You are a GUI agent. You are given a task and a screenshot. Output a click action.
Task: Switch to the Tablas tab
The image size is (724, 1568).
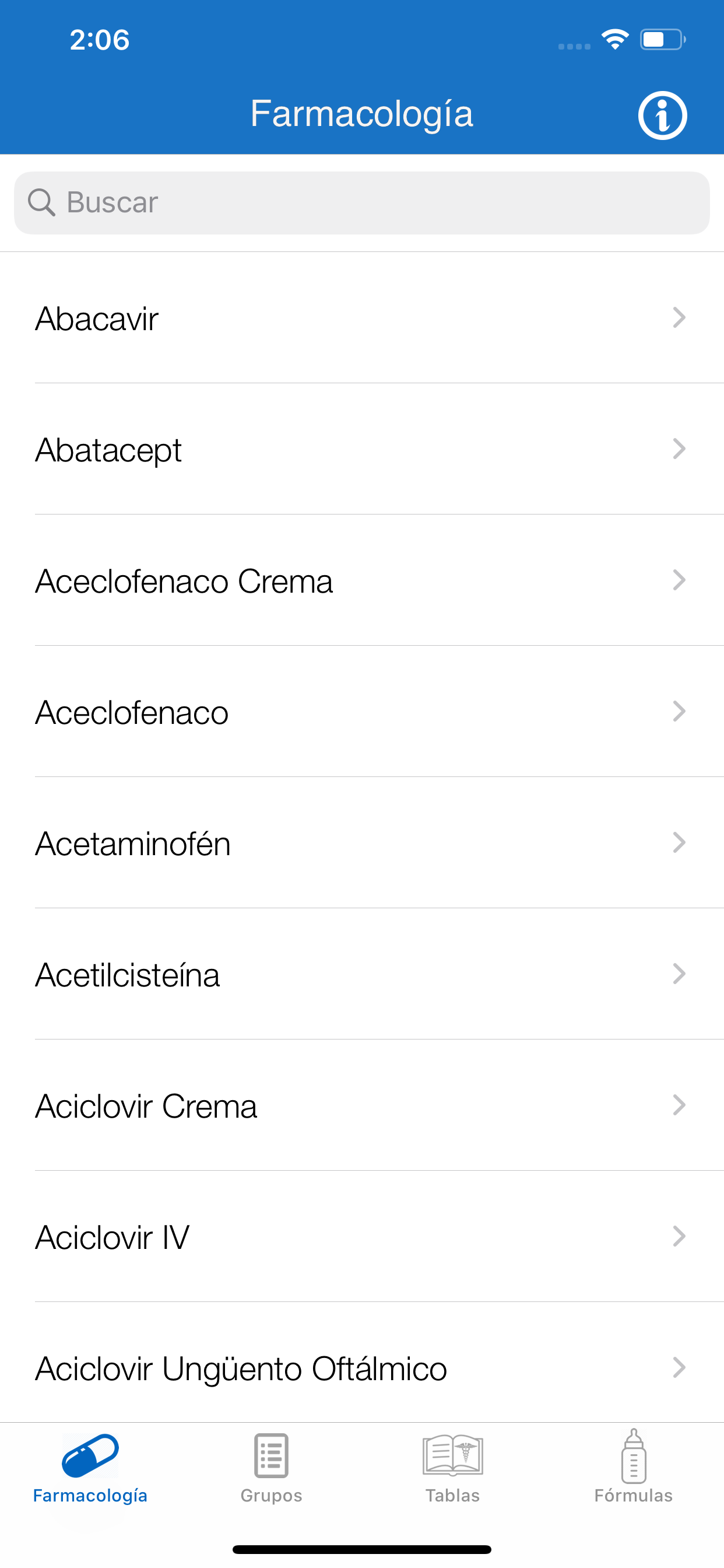(x=453, y=1468)
